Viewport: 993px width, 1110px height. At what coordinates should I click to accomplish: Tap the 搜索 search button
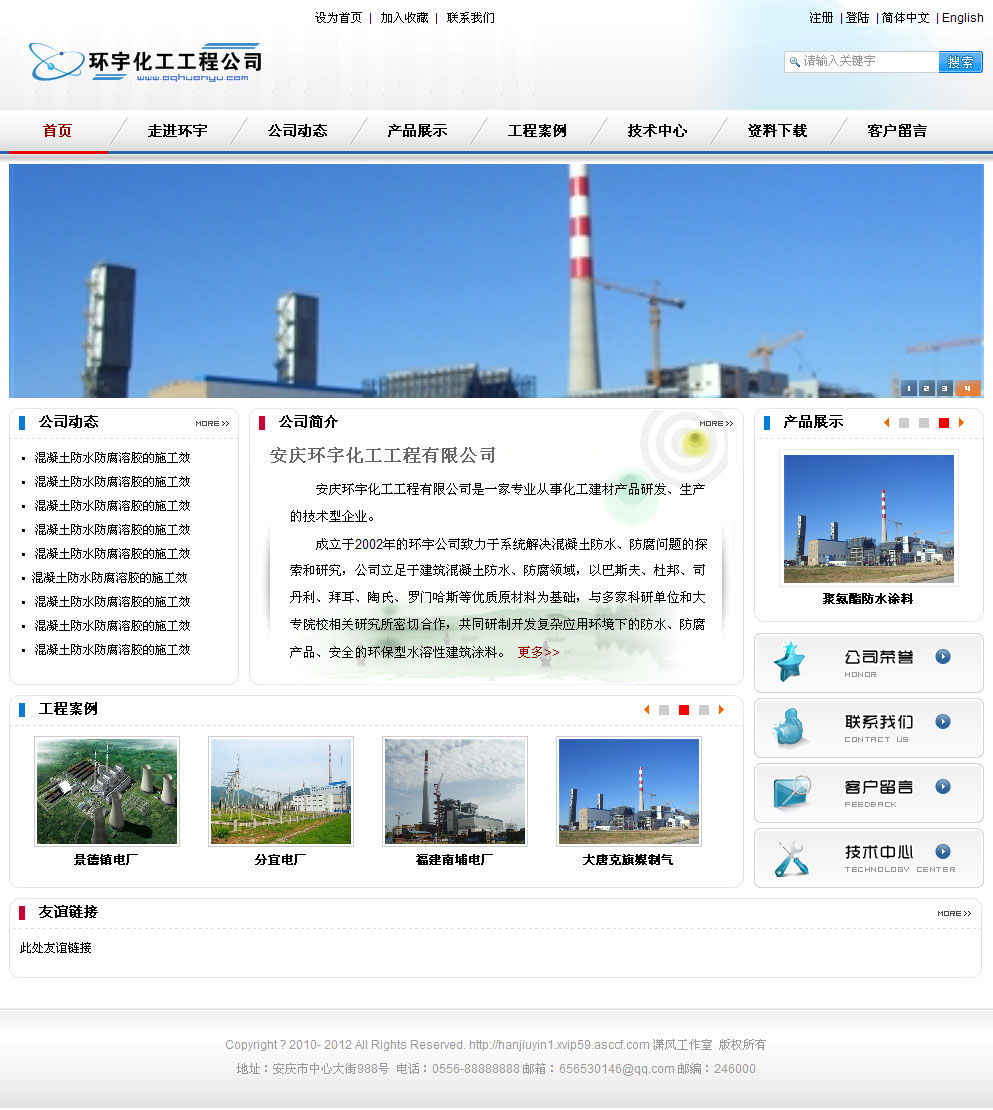point(960,62)
